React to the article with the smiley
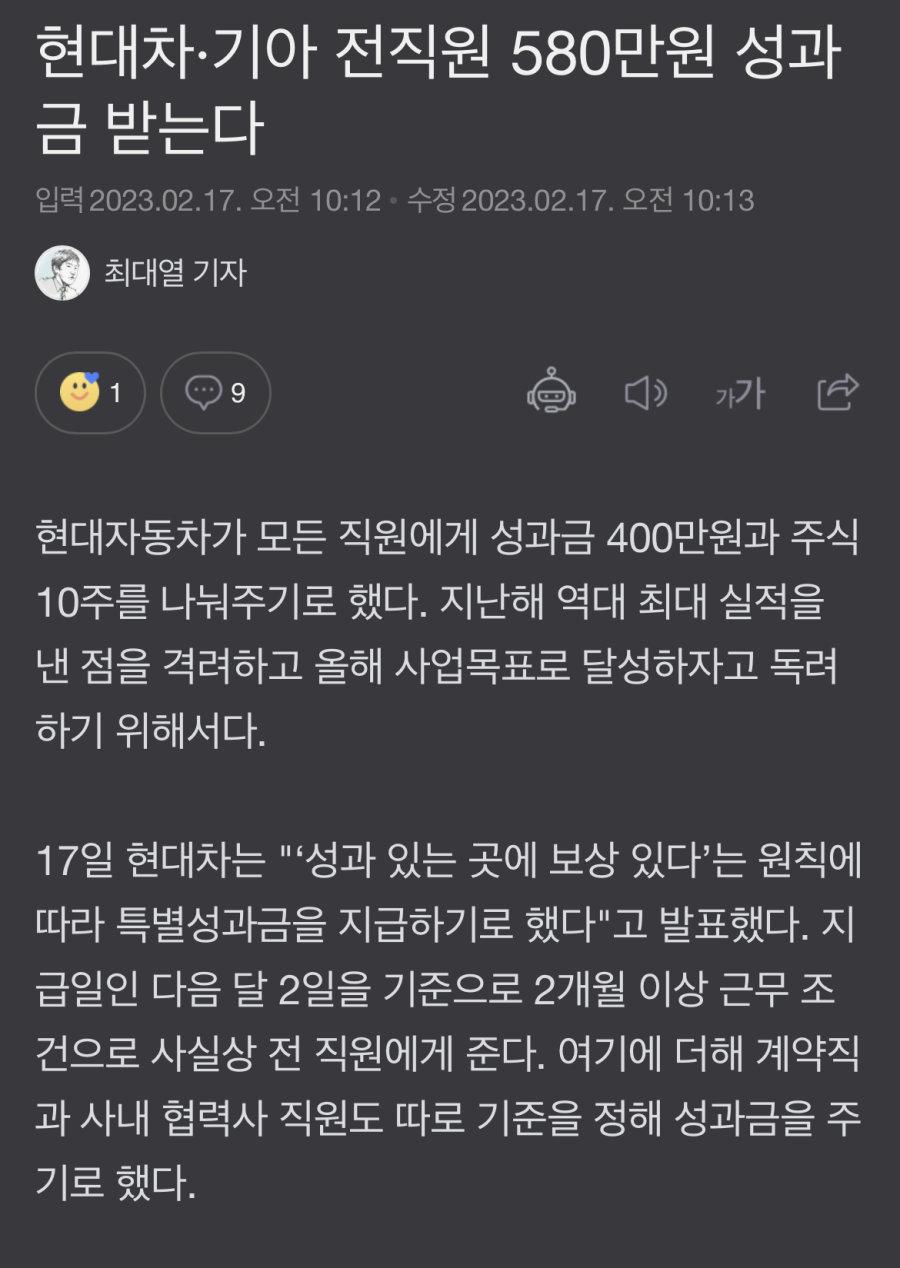 coord(90,393)
